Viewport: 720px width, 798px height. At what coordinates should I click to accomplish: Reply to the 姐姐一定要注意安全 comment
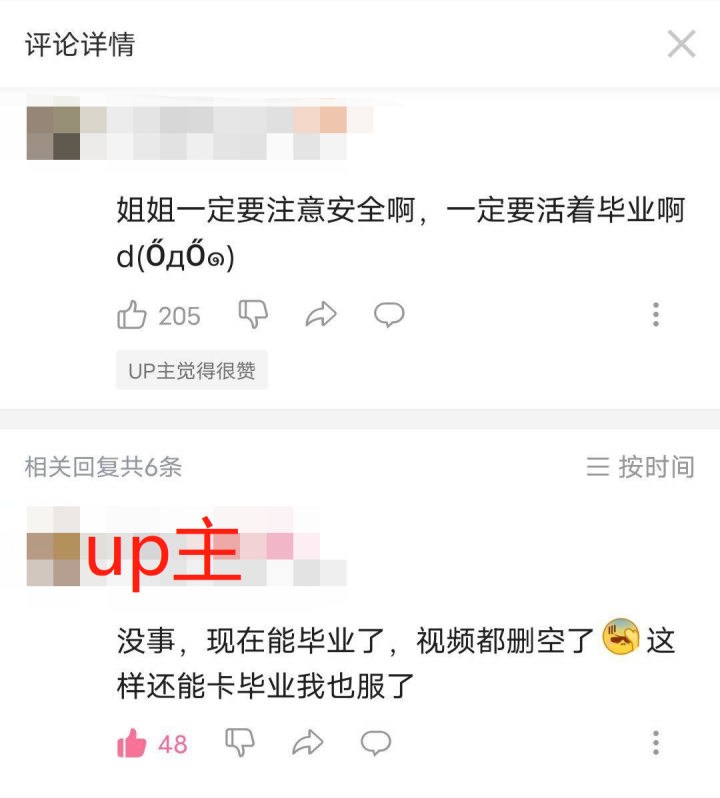click(x=389, y=315)
